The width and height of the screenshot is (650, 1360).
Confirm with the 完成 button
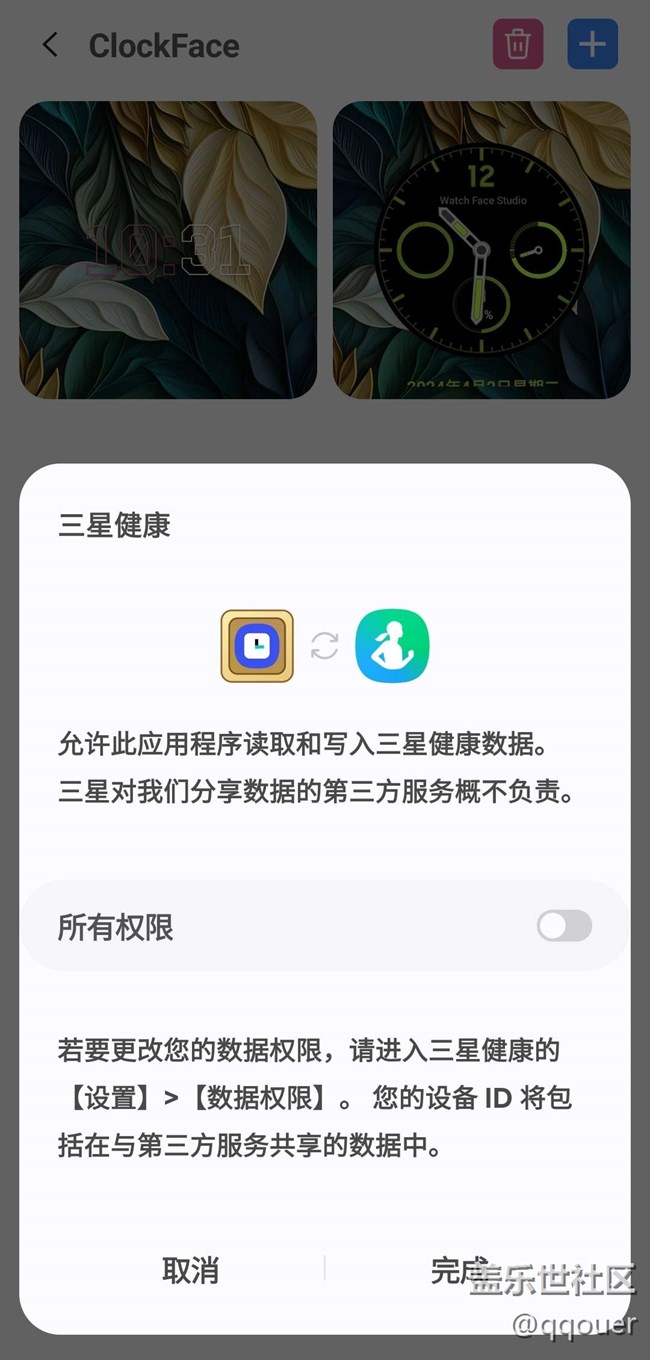click(459, 1270)
